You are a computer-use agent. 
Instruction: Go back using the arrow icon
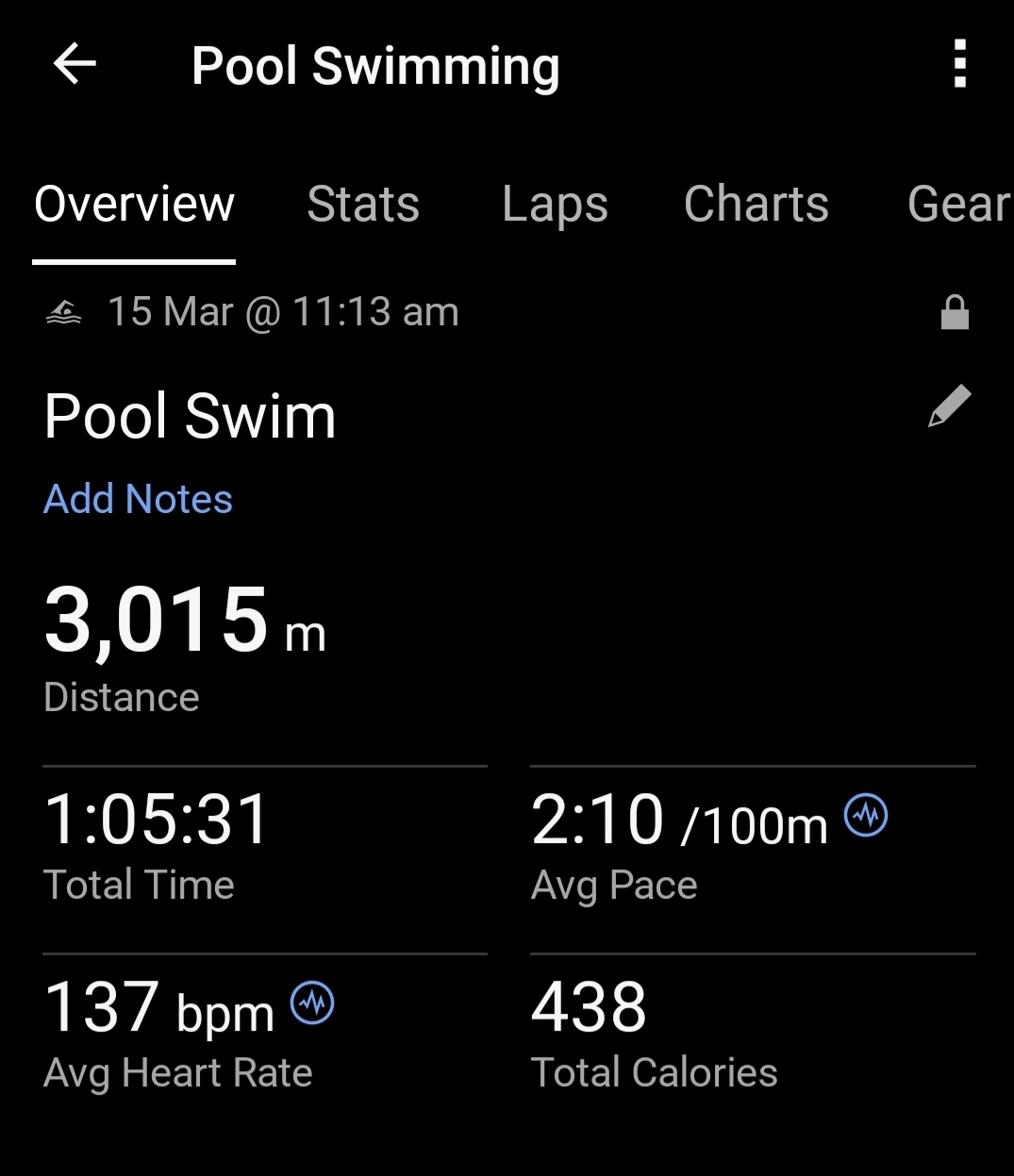click(x=75, y=65)
